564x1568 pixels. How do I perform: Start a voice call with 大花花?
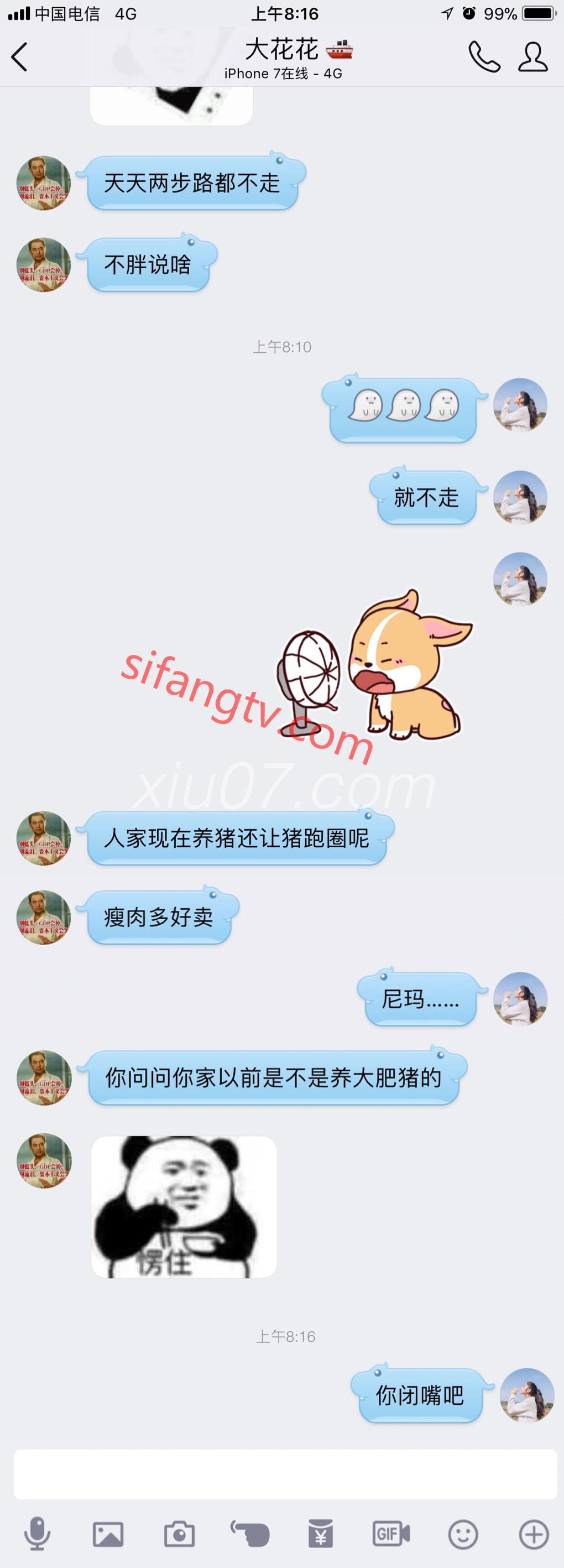coord(484,57)
